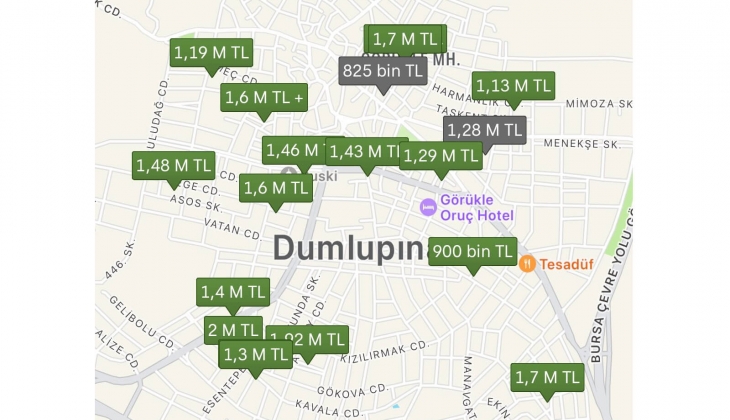Tap the 1,29 M TL price marker

(x=441, y=155)
